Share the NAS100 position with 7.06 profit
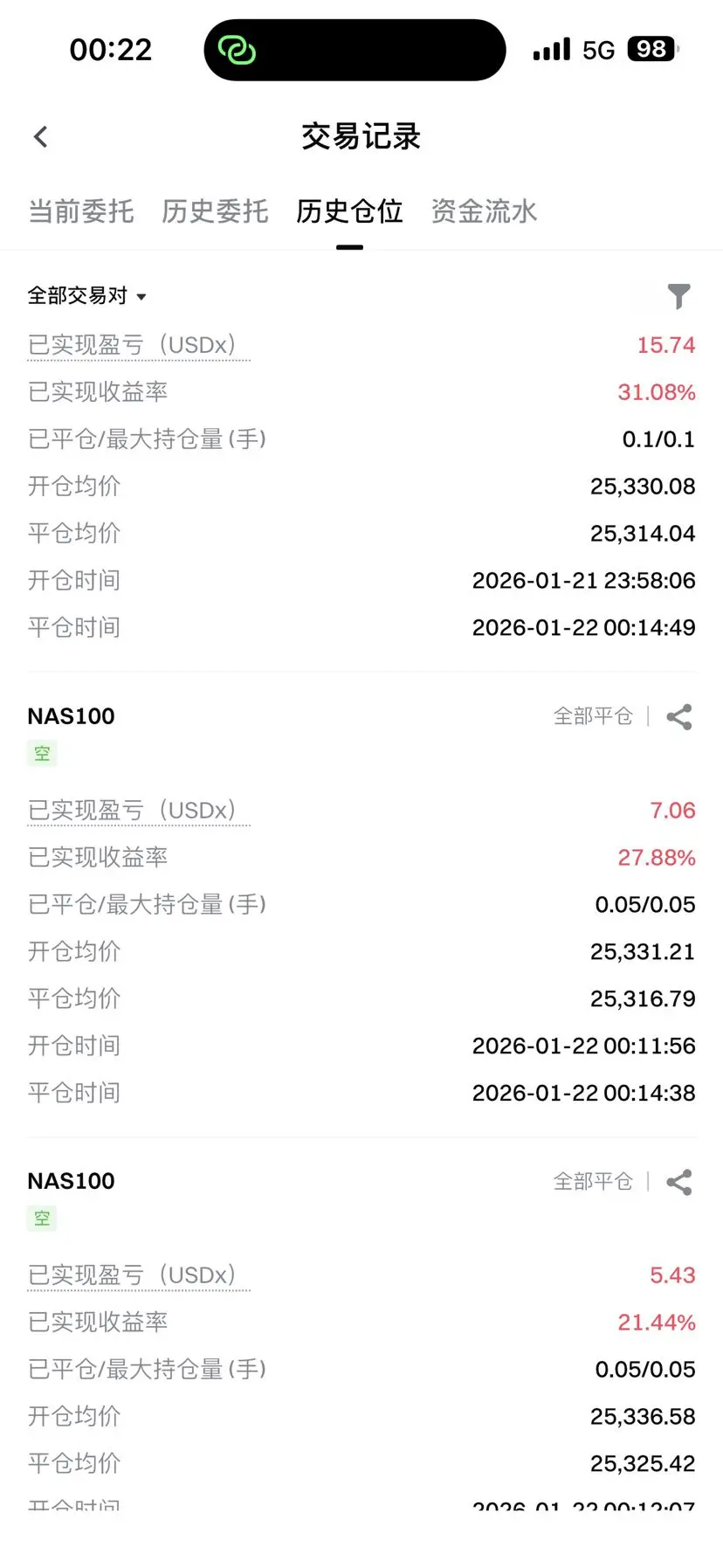723x1568 pixels. tap(678, 717)
